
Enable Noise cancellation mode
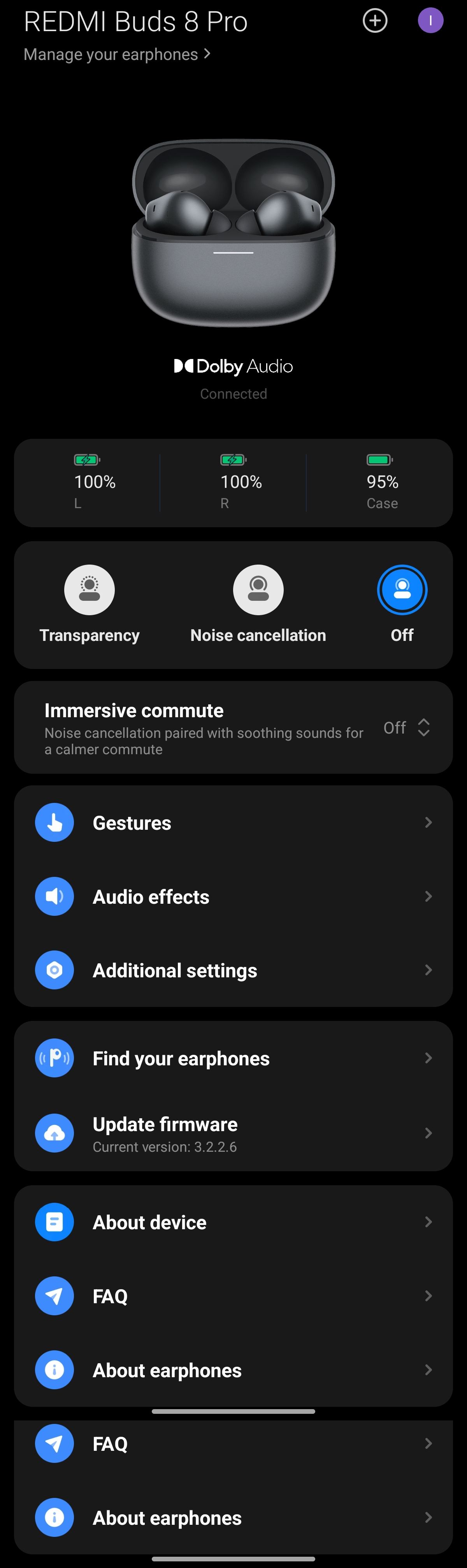pos(258,590)
